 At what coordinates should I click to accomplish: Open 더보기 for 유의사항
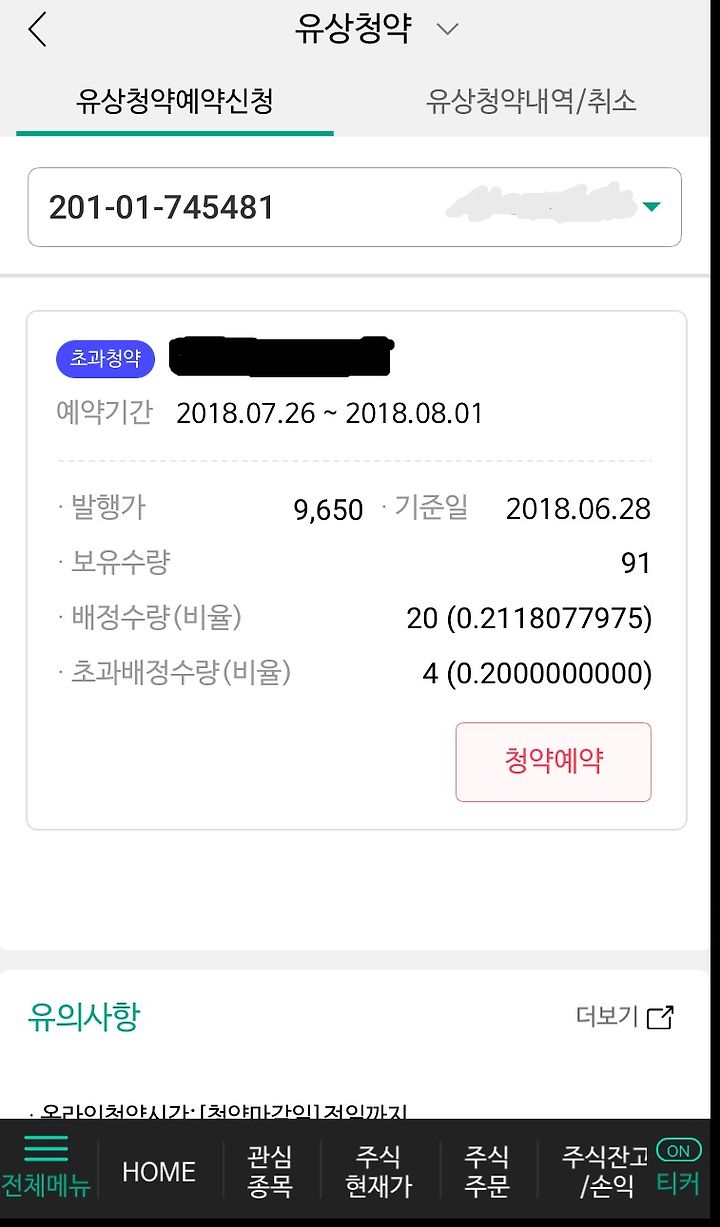point(625,1017)
